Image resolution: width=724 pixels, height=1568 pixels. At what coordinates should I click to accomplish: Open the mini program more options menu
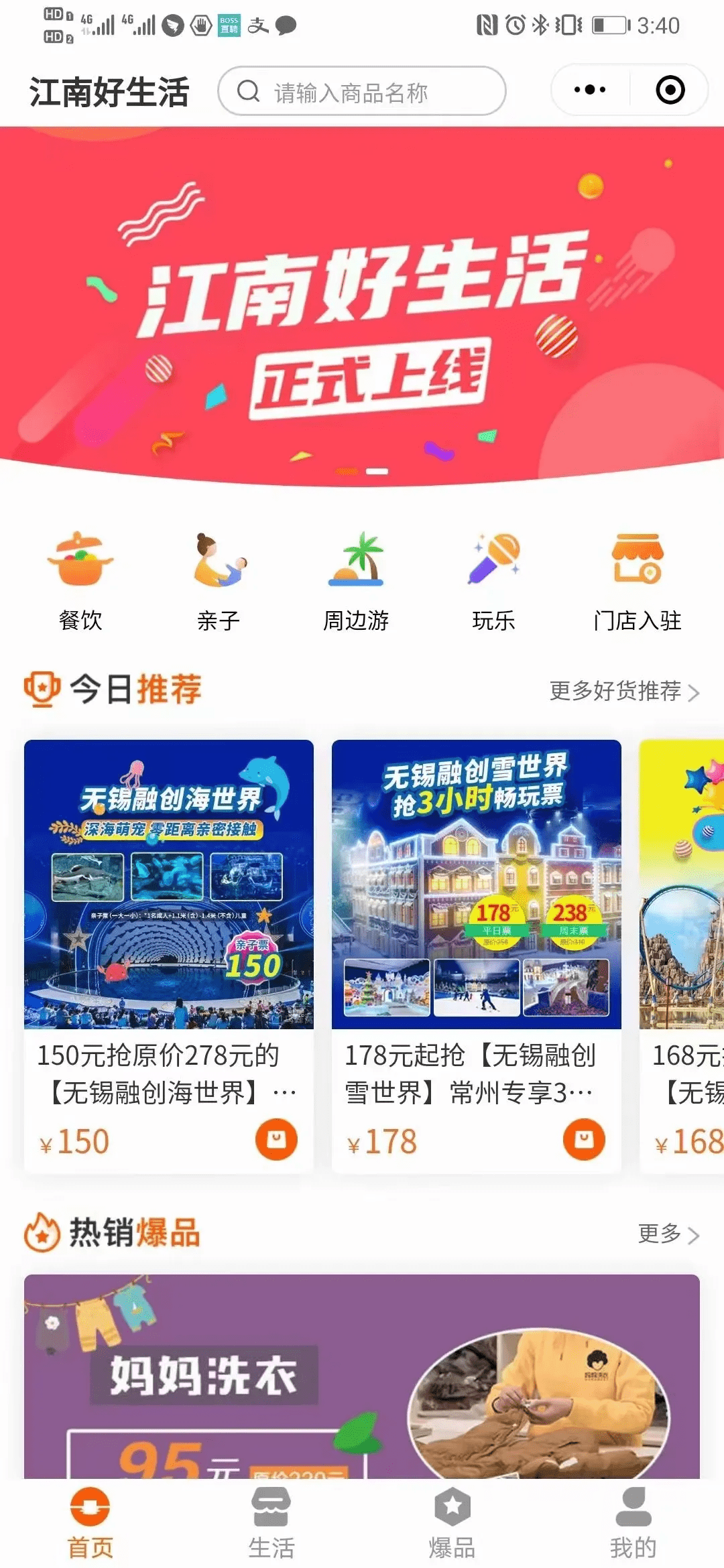pos(590,90)
